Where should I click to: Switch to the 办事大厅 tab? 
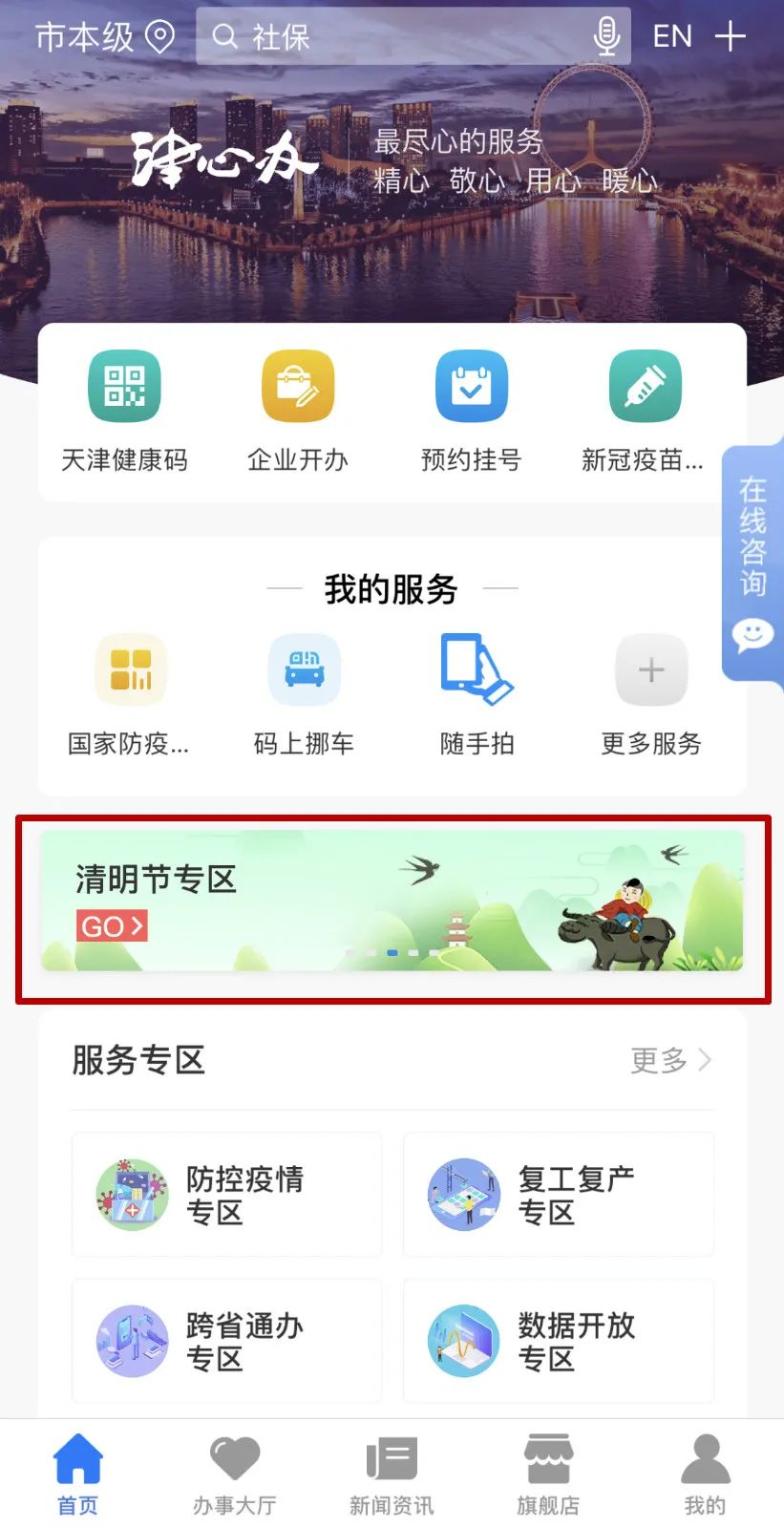click(234, 1475)
